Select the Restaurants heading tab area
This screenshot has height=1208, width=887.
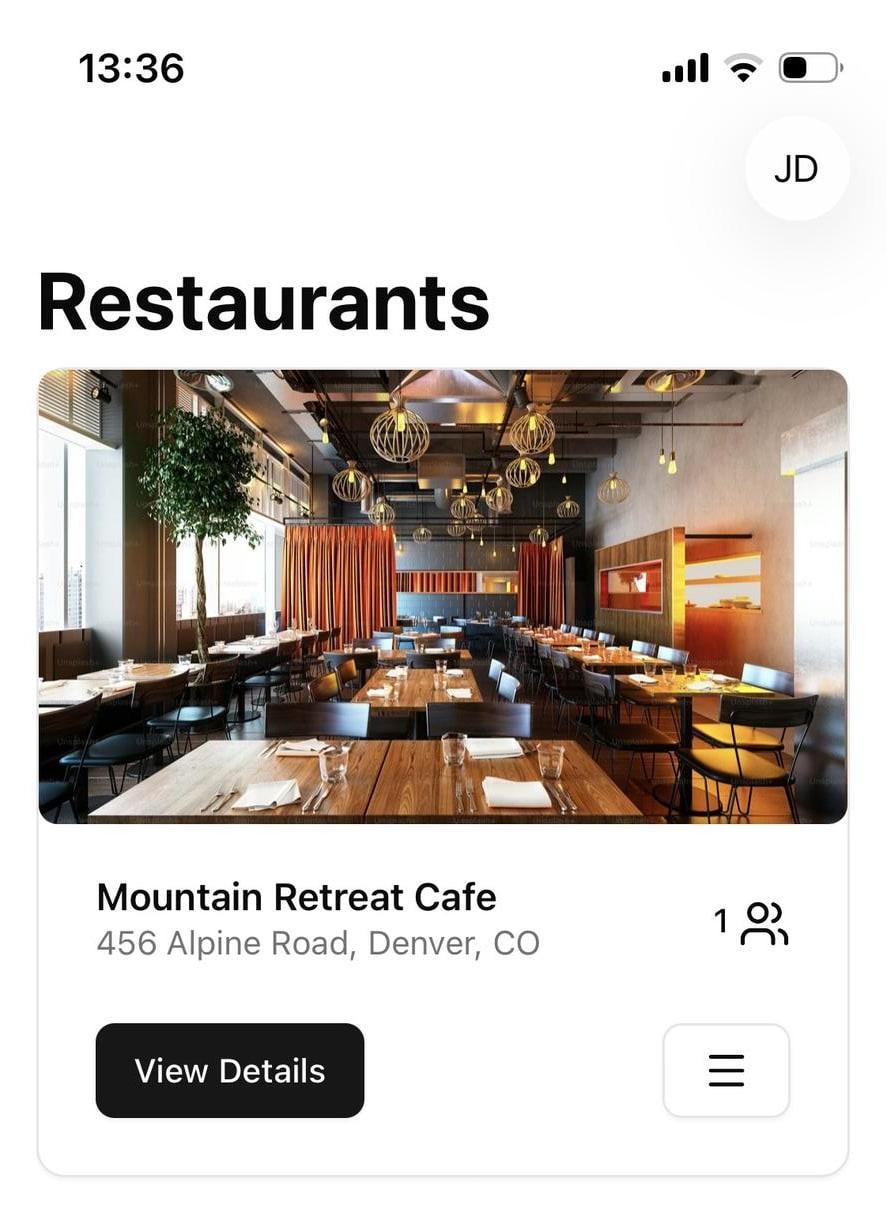point(262,300)
